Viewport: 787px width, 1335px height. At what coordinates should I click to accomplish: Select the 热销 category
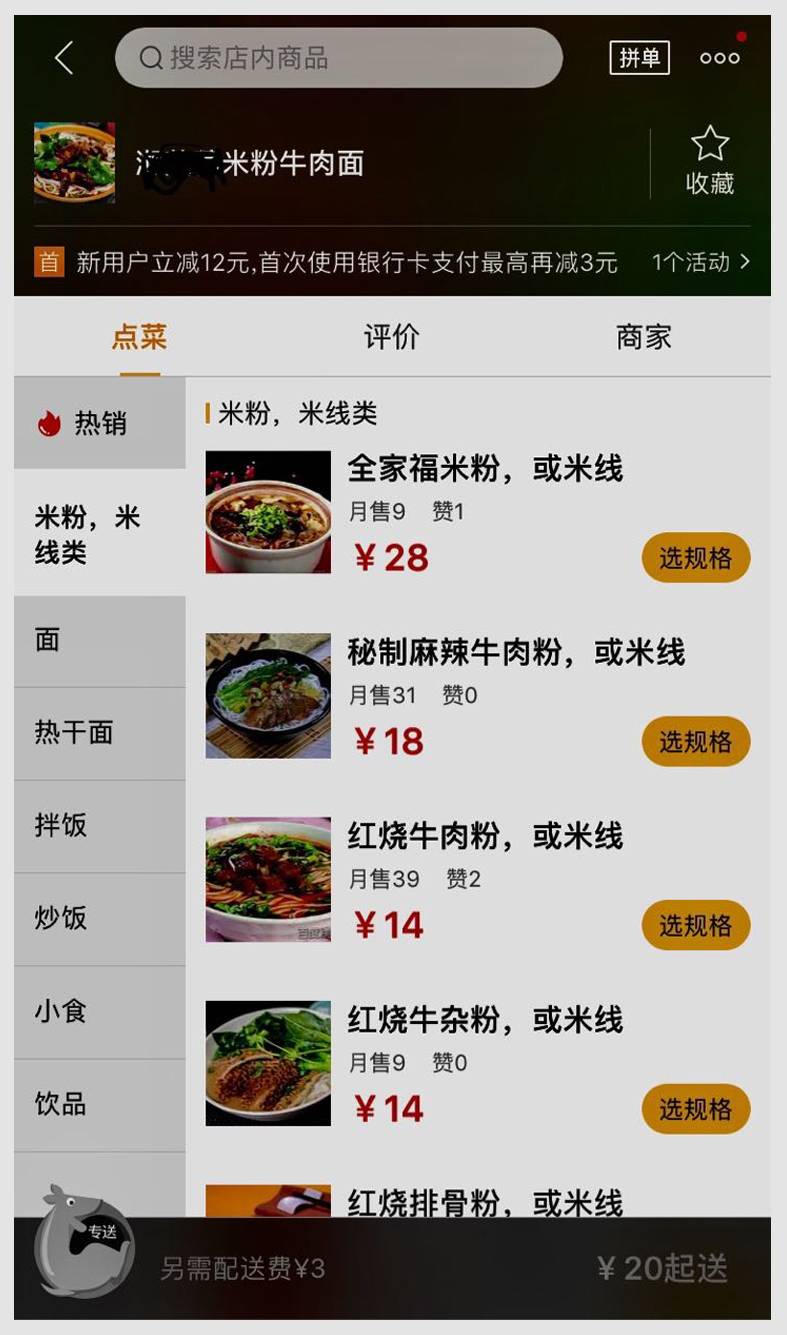click(x=100, y=423)
